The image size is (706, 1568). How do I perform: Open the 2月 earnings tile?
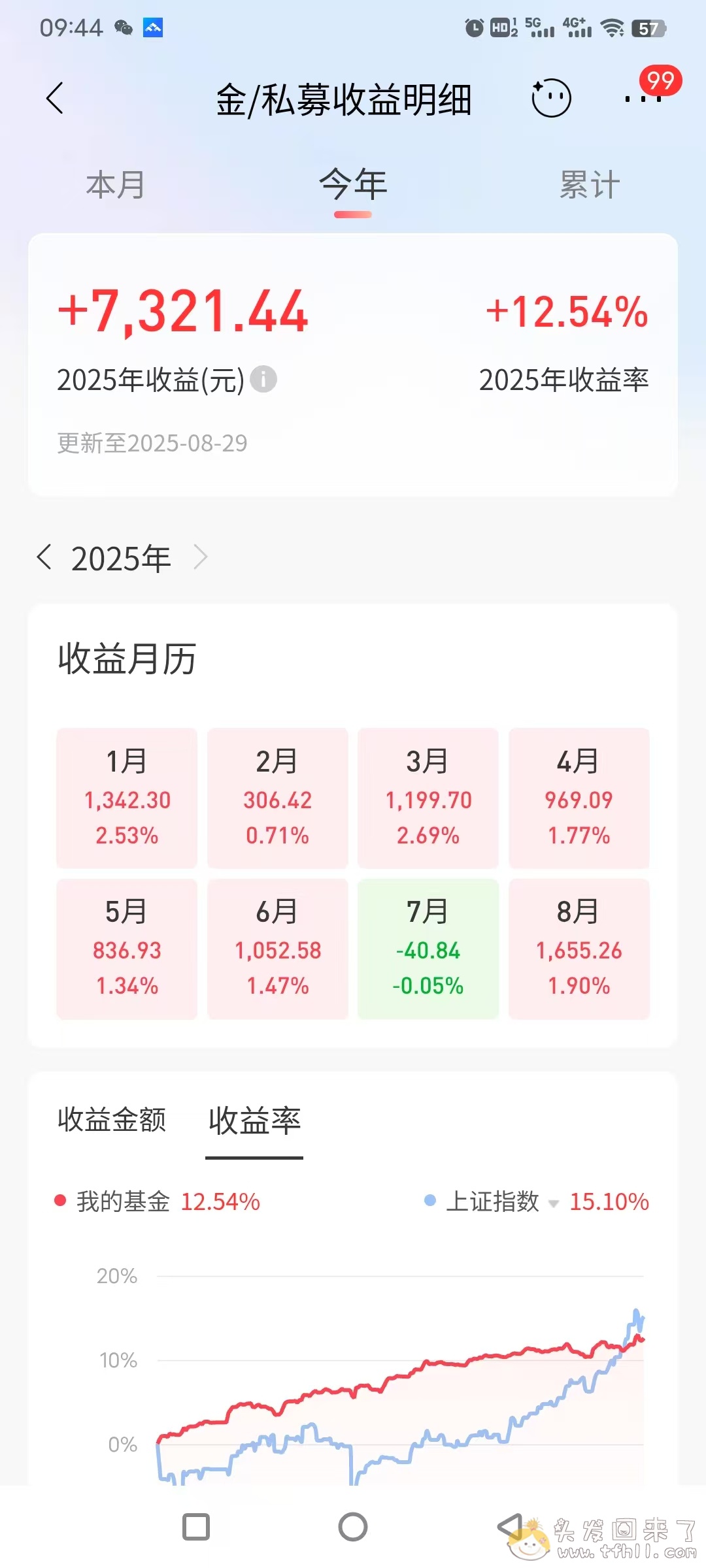pos(278,798)
